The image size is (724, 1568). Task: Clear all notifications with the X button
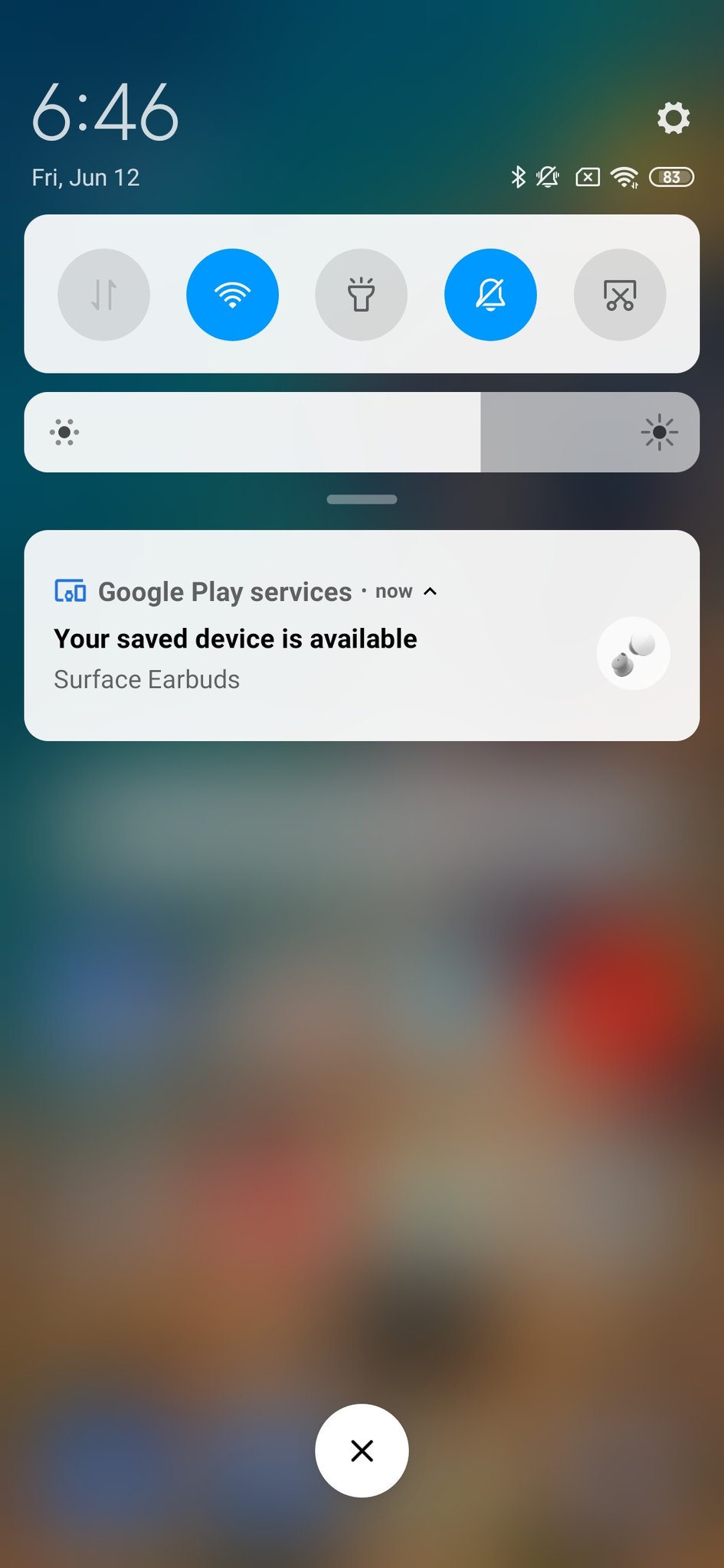362,1450
